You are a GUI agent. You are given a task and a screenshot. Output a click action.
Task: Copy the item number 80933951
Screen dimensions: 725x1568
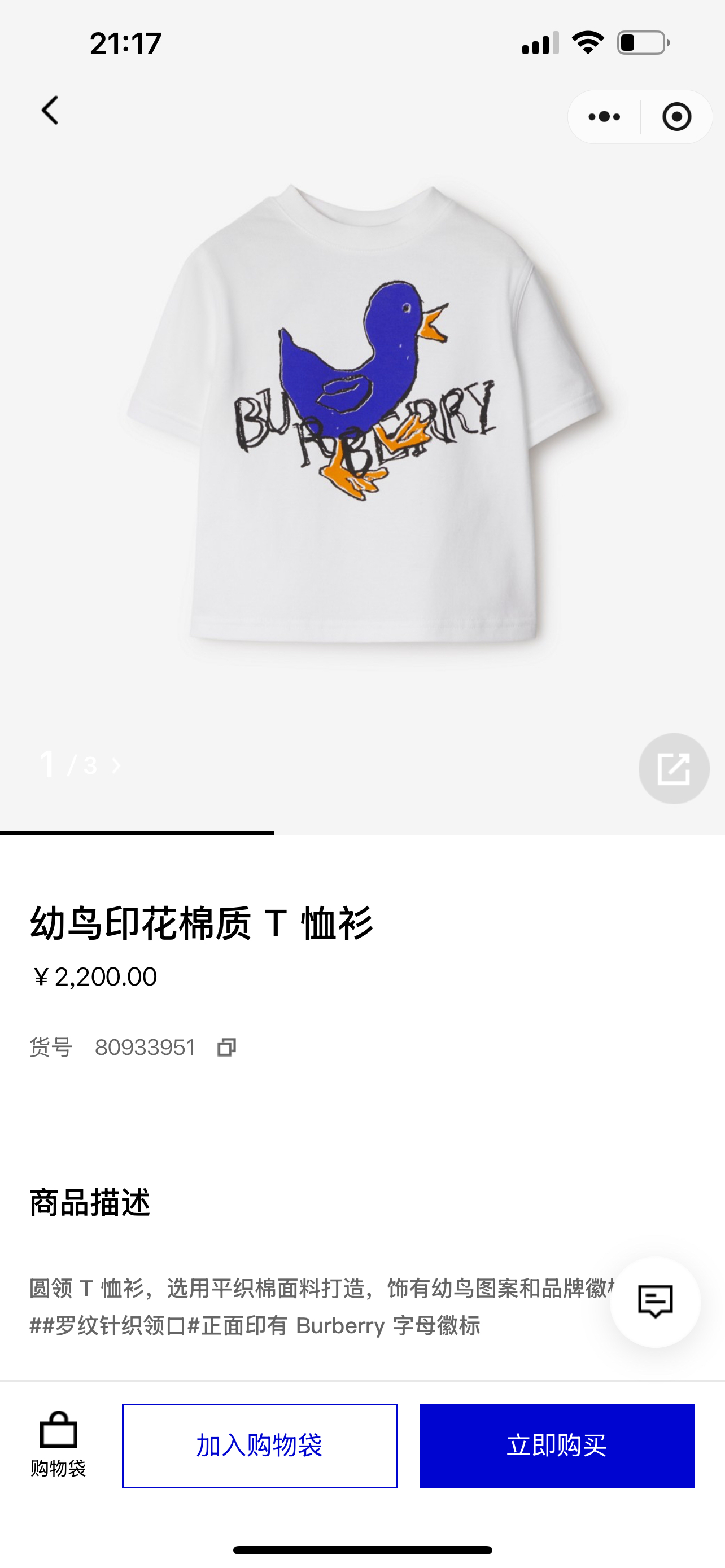point(226,1048)
